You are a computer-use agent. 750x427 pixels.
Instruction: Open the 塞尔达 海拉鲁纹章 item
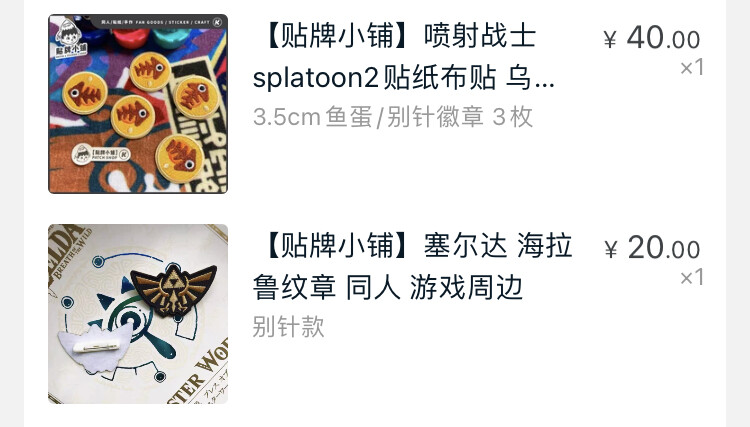[x=413, y=267]
